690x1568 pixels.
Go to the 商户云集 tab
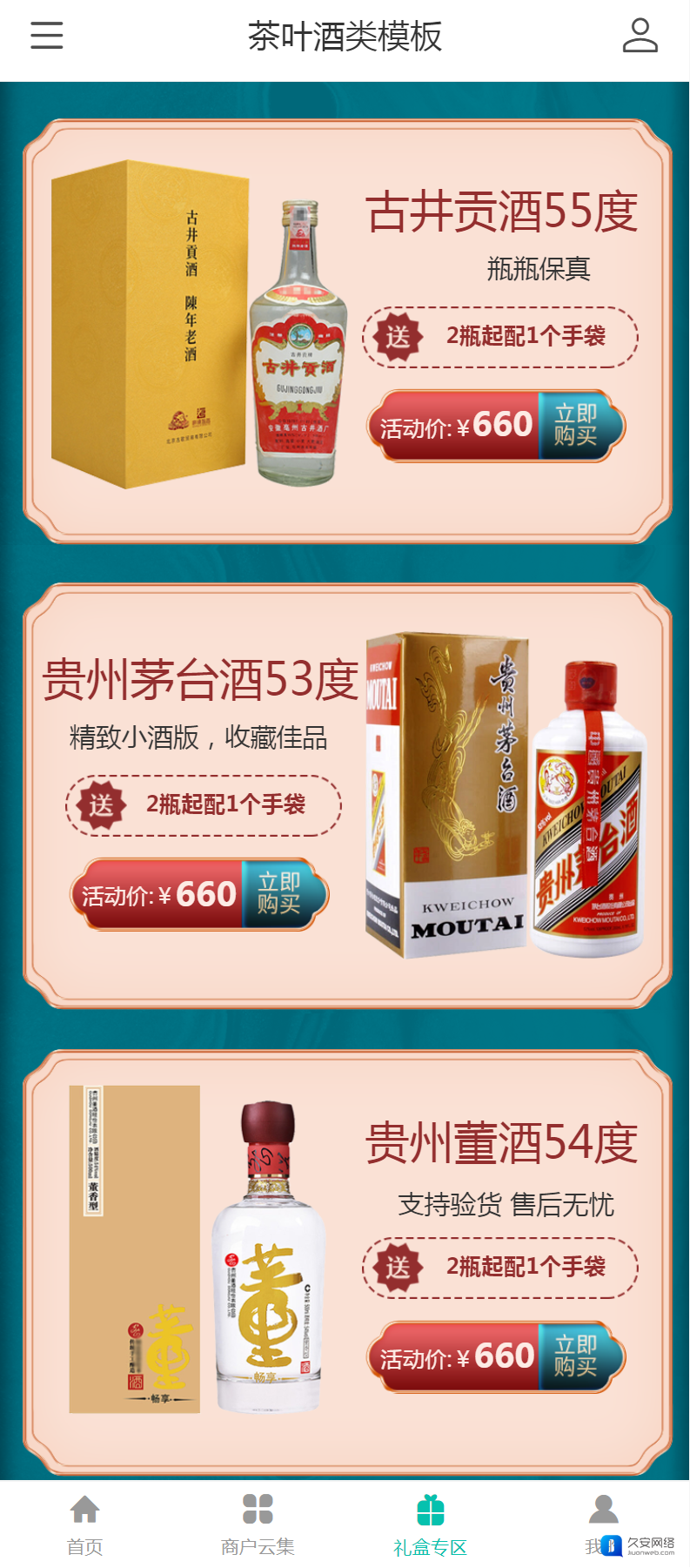coord(258,1524)
